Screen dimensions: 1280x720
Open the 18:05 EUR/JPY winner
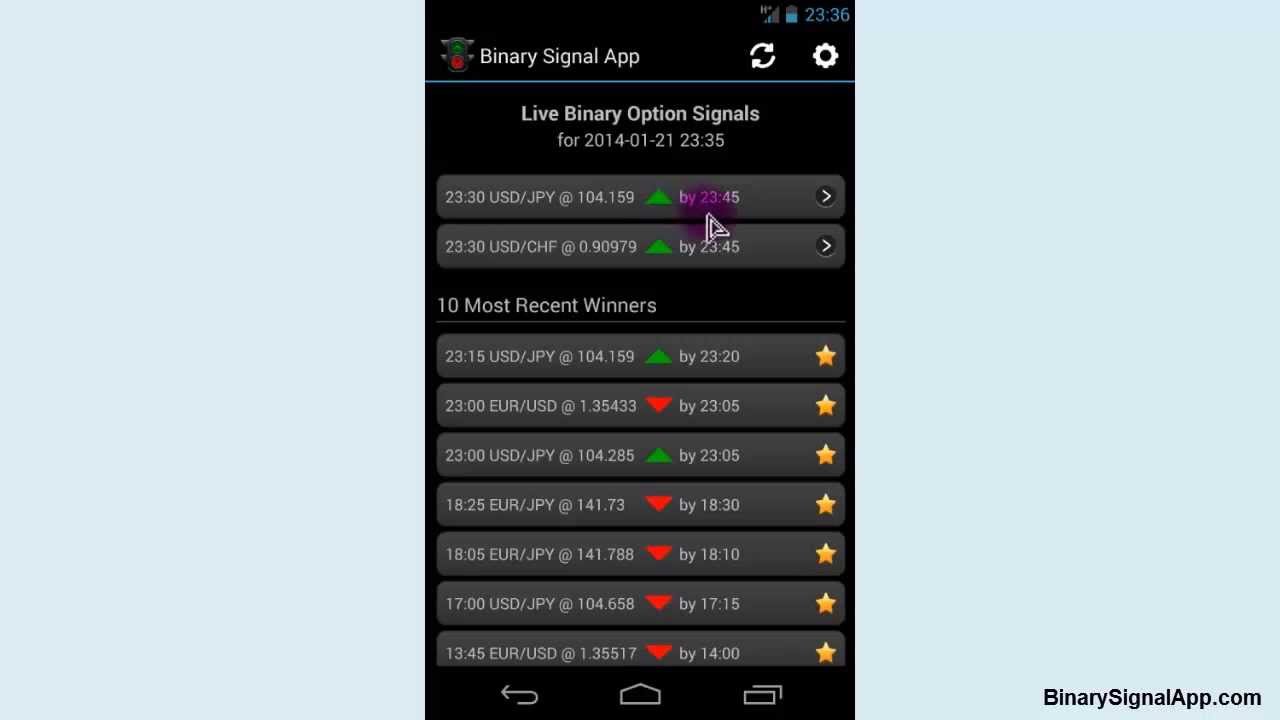coord(640,554)
